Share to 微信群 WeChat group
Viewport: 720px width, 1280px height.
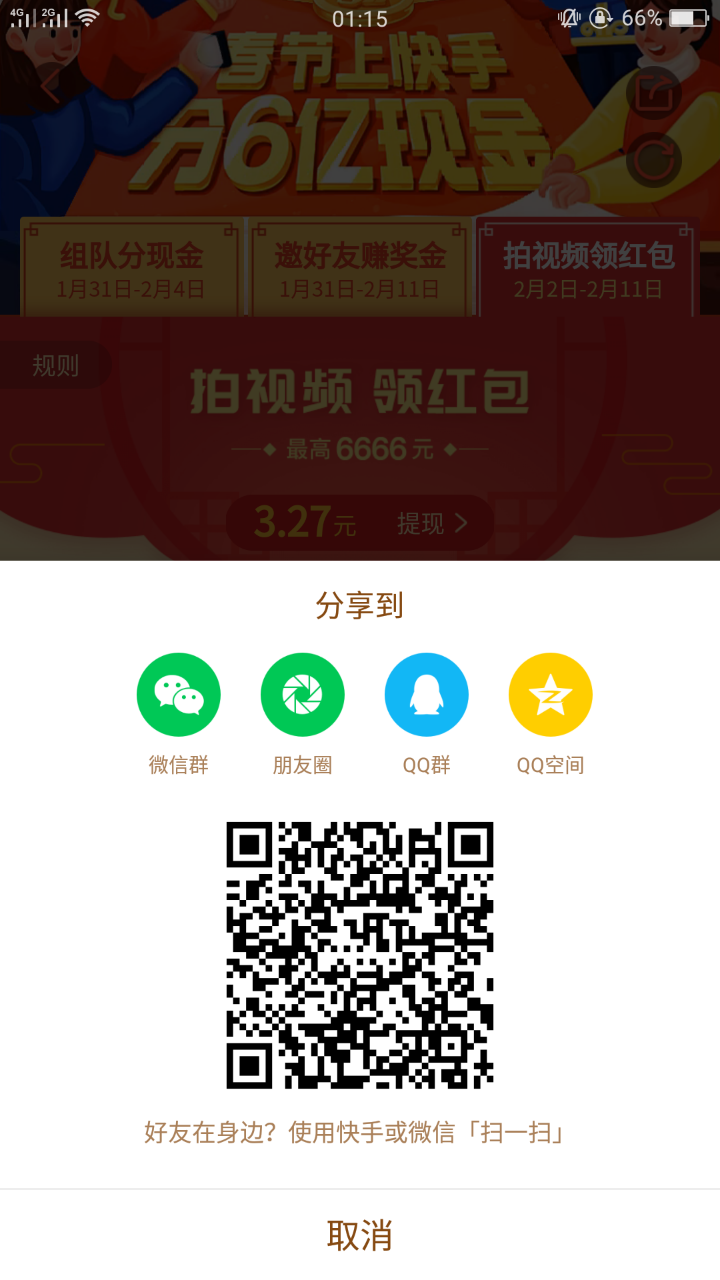(178, 695)
